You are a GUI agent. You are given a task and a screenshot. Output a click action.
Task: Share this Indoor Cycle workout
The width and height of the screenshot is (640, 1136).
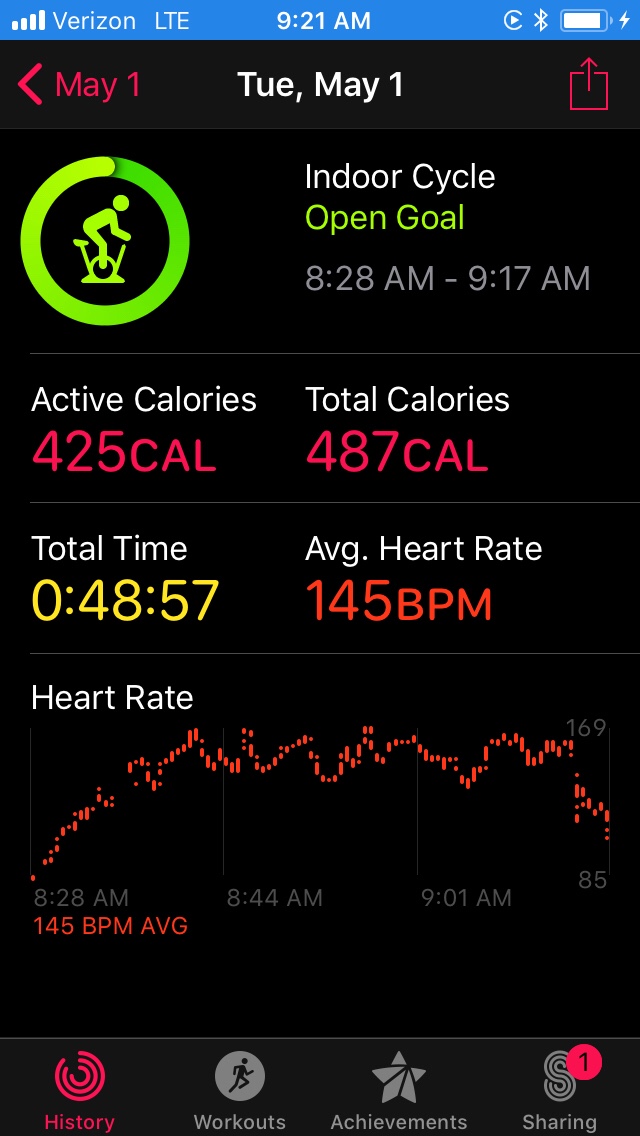589,85
